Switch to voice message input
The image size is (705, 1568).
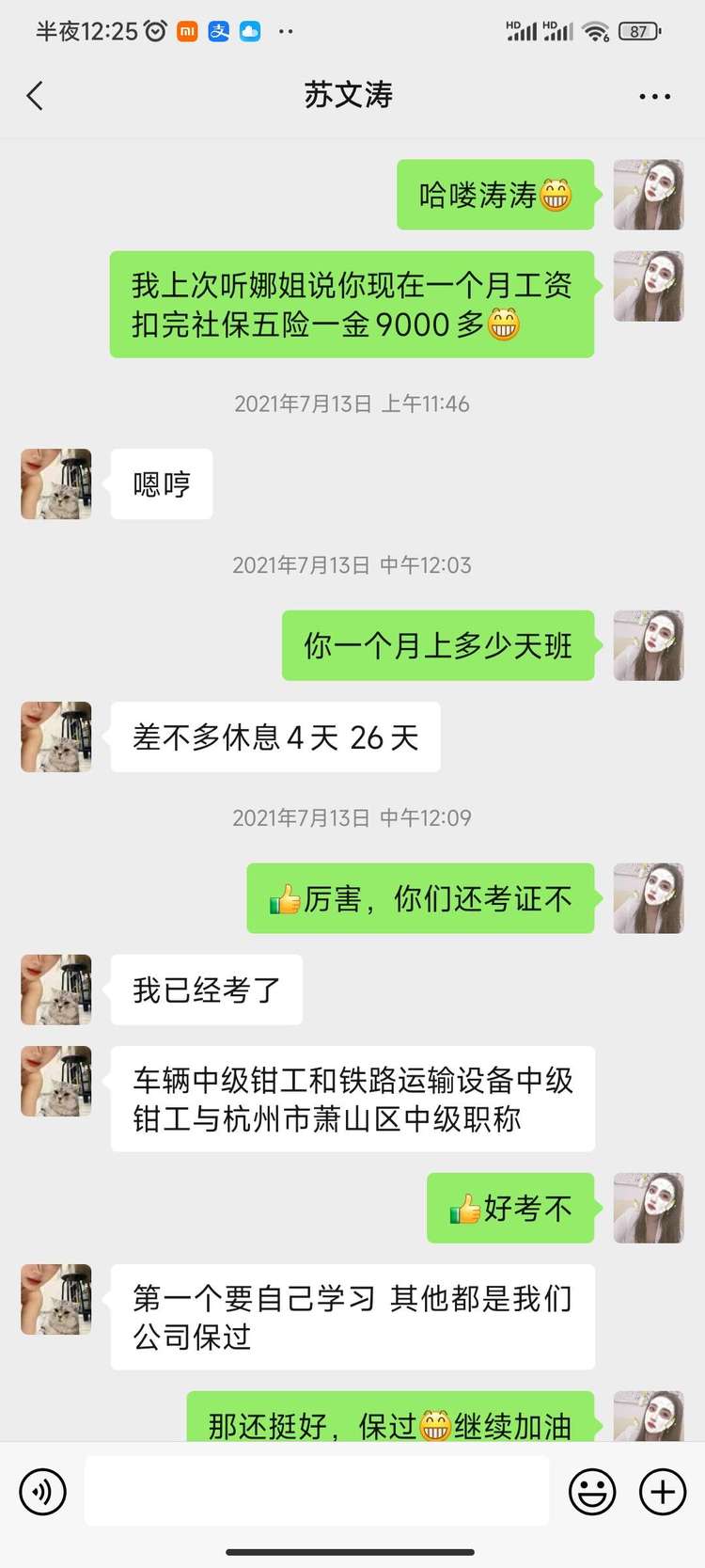point(43,1491)
